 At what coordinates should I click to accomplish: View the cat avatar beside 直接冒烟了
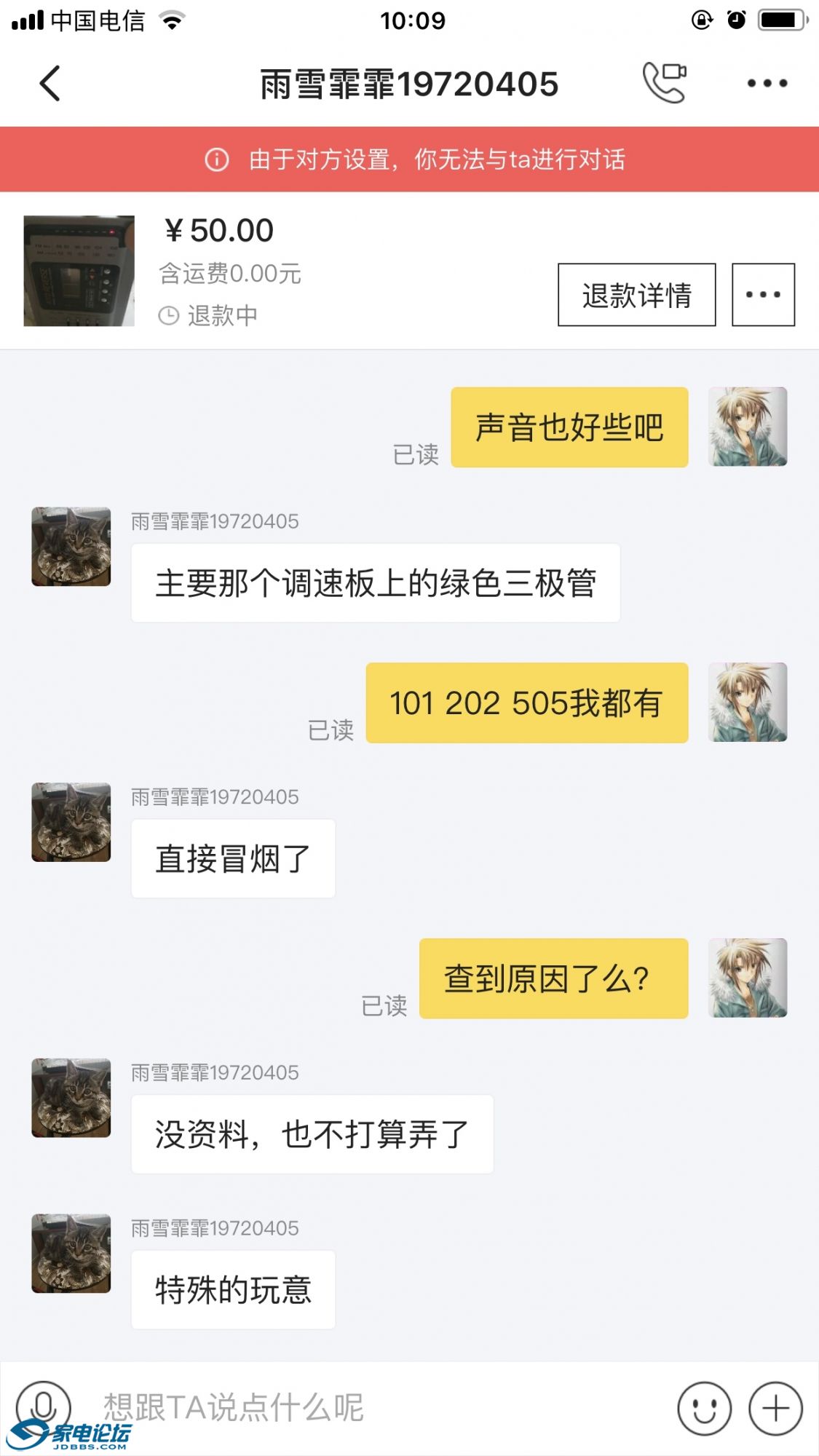71,823
